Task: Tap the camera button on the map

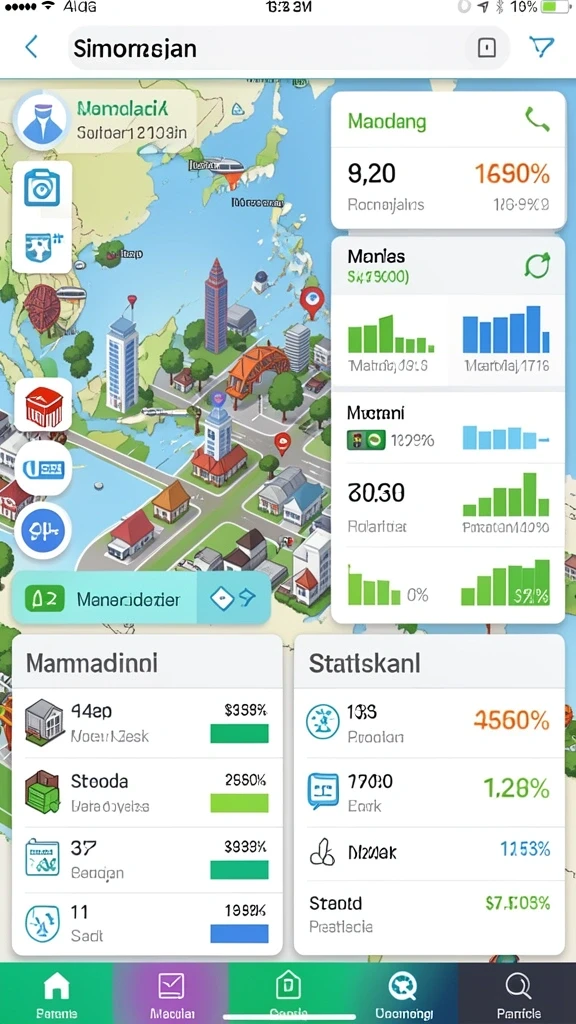Action: [42, 189]
